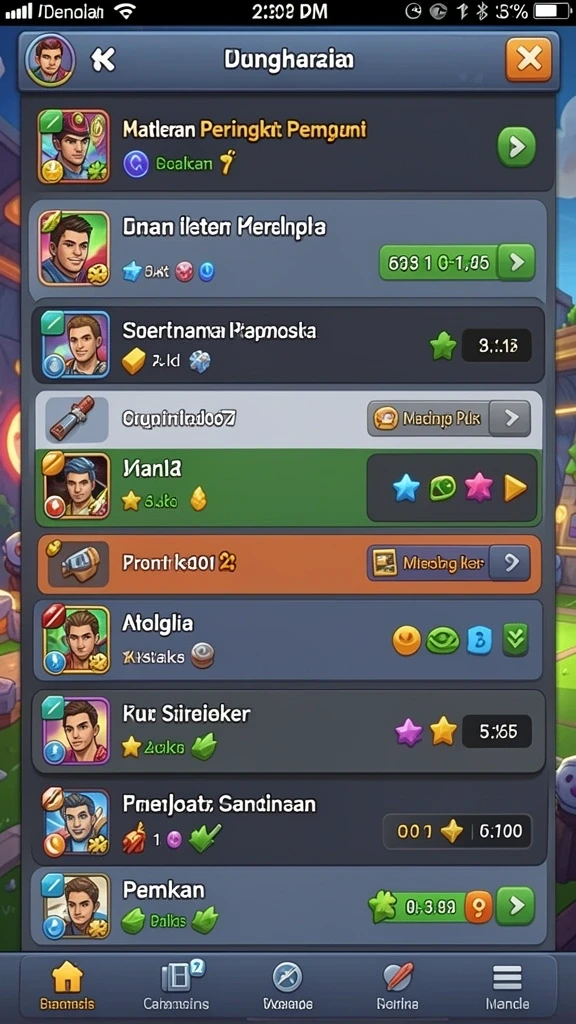
Task: Open the compass tab in bottom bar
Action: 287,986
